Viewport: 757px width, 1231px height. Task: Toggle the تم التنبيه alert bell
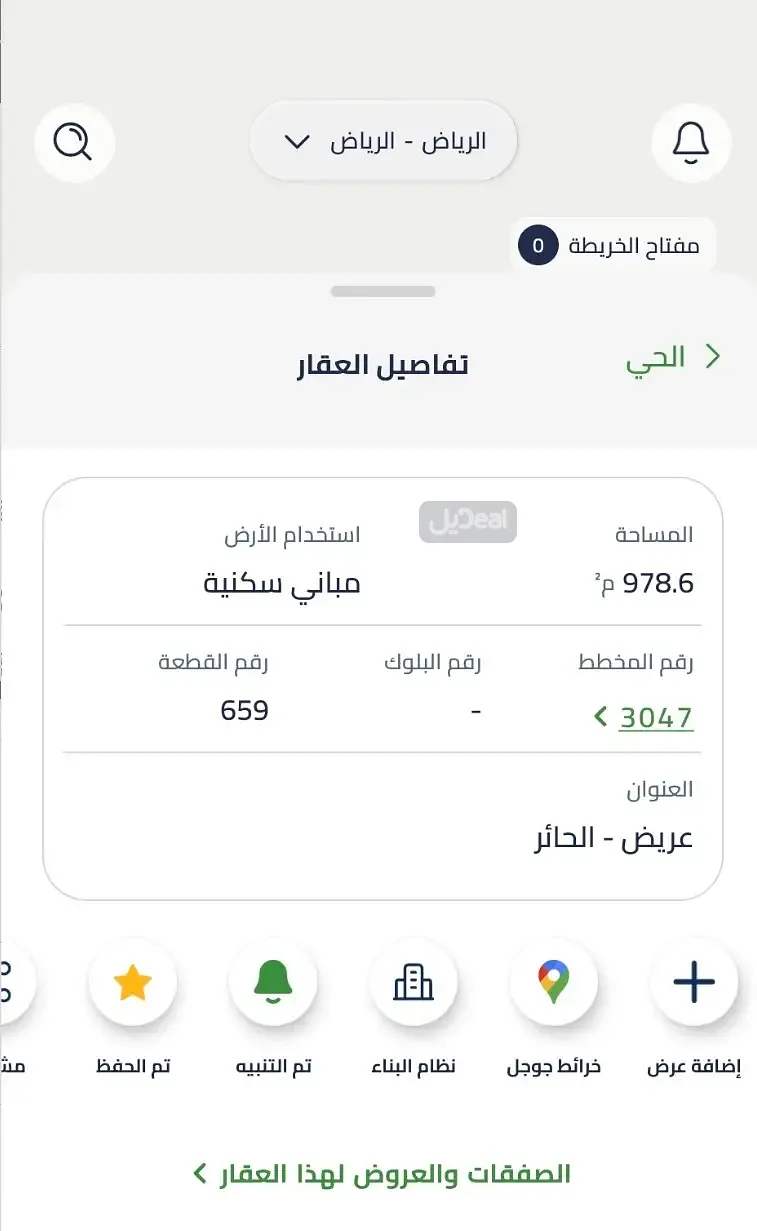tap(273, 983)
